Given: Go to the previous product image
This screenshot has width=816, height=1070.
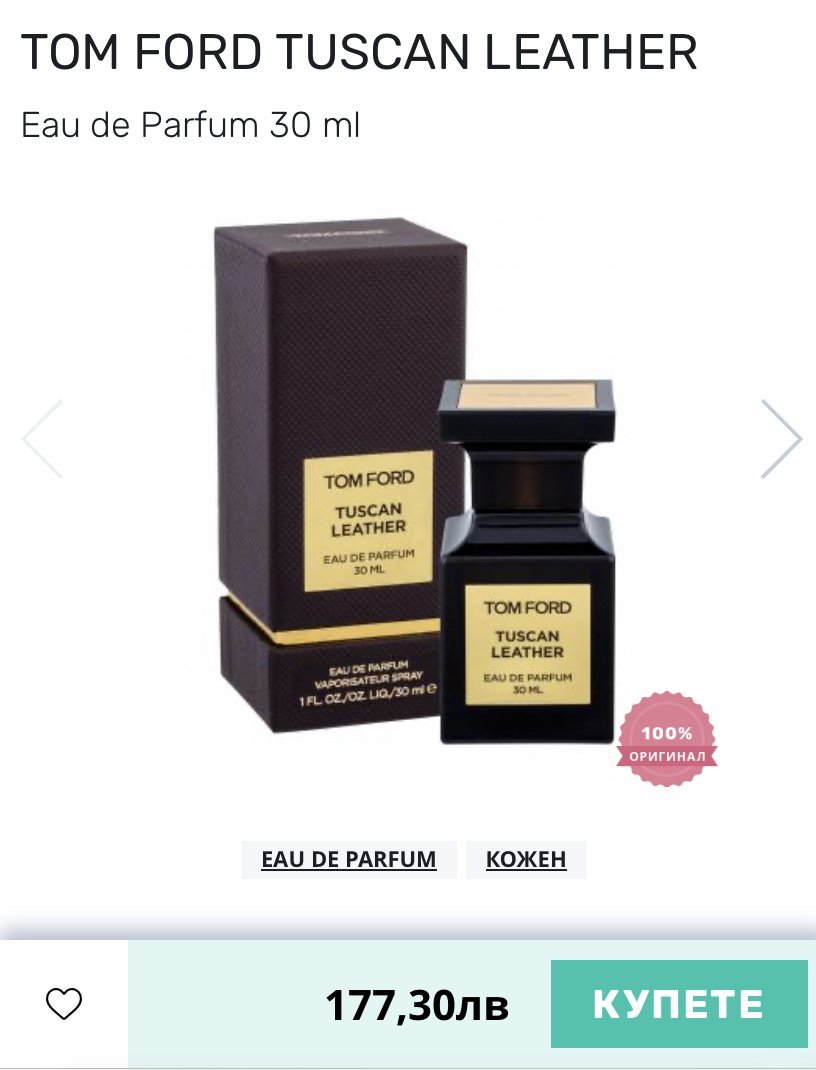Looking at the screenshot, I should click(43, 439).
